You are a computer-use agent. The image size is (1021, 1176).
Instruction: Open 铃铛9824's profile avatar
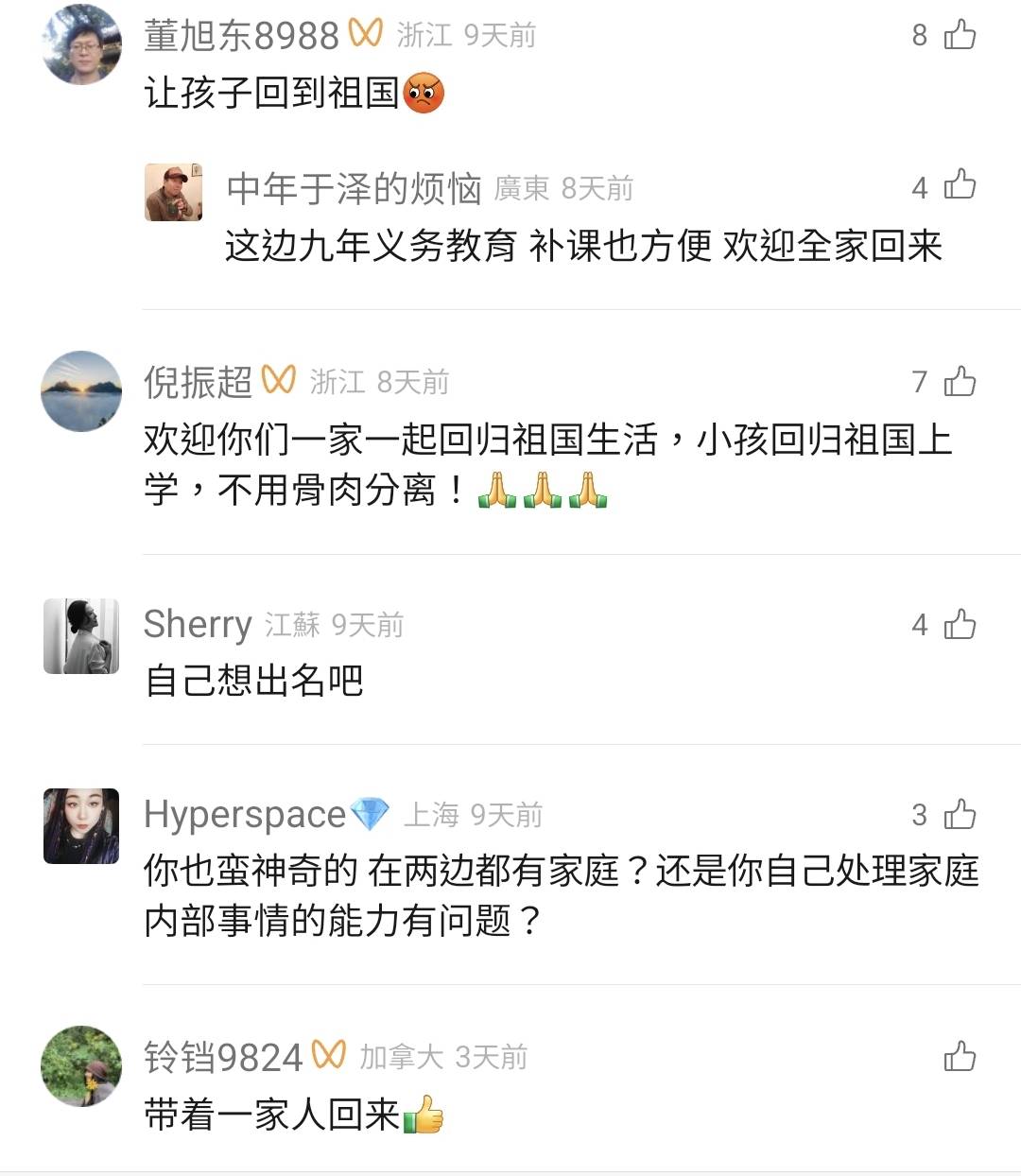(82, 1066)
